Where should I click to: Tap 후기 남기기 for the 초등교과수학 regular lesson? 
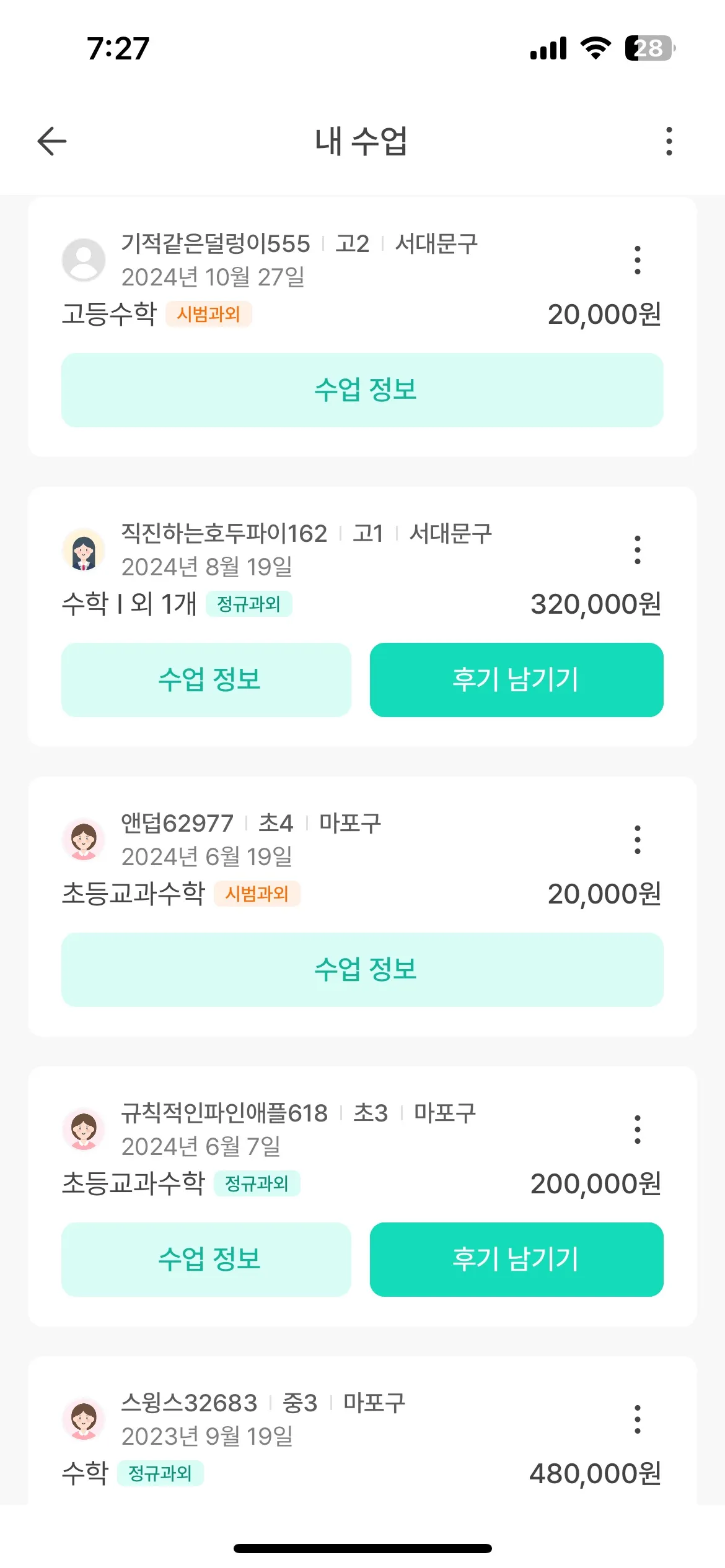pyautogui.click(x=516, y=1260)
